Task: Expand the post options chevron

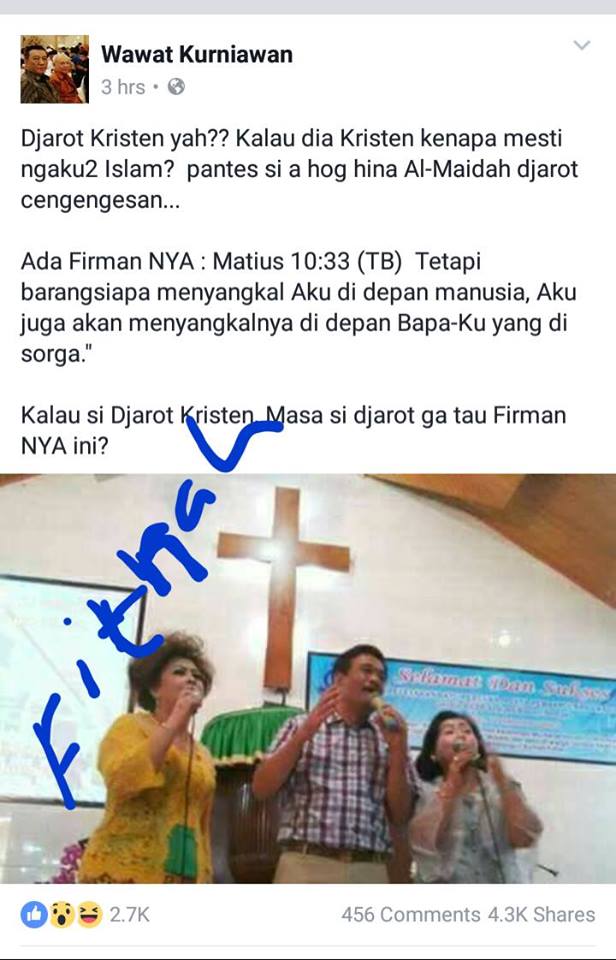Action: point(582,46)
